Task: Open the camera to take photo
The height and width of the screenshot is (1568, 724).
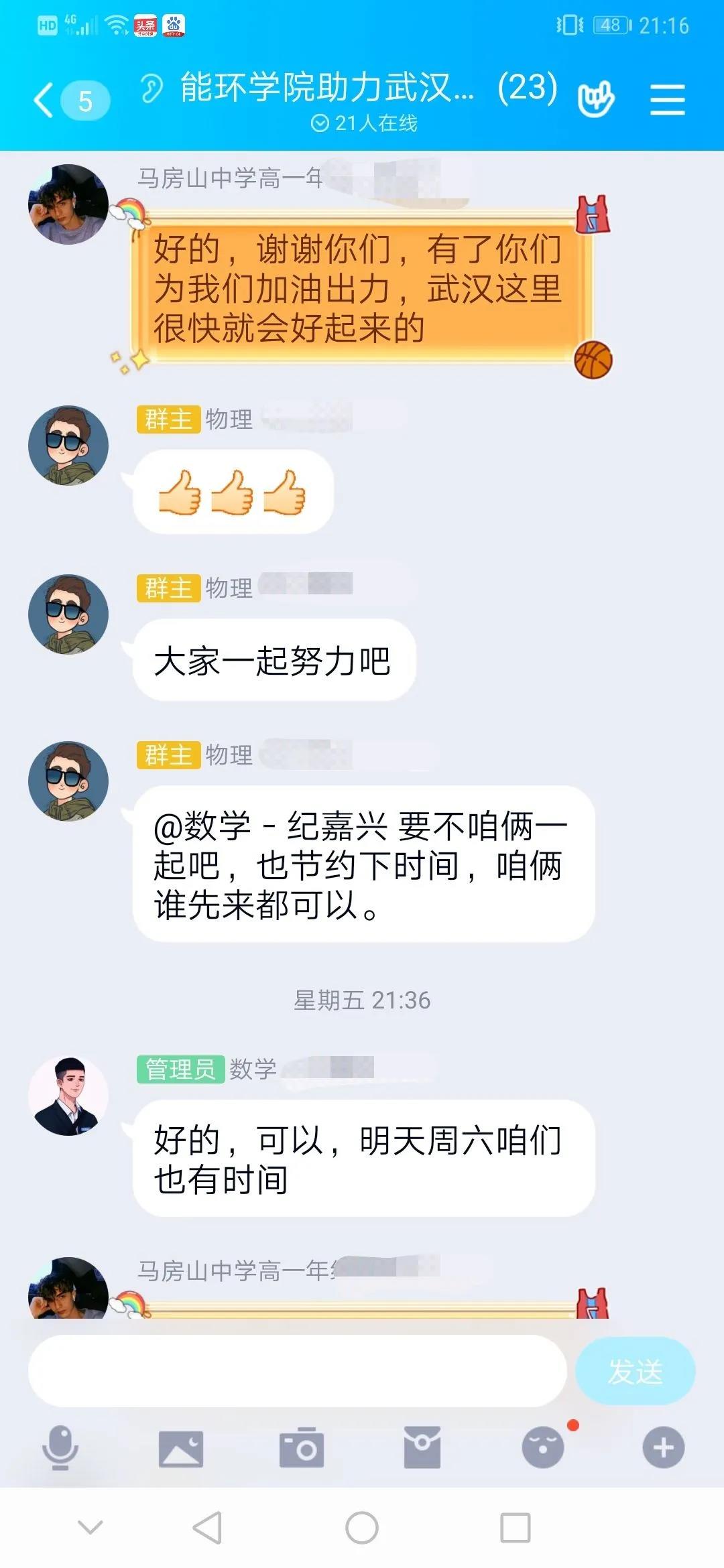Action: [302, 1449]
